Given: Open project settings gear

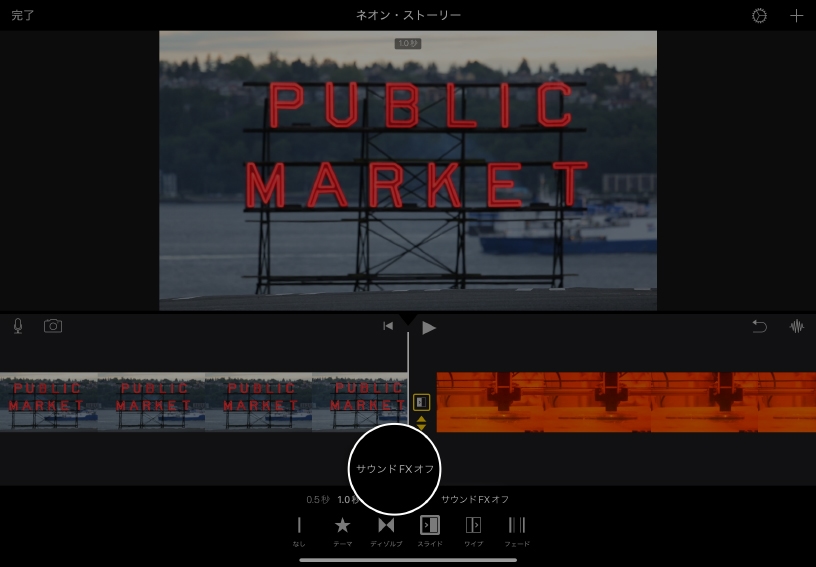Looking at the screenshot, I should (x=759, y=16).
